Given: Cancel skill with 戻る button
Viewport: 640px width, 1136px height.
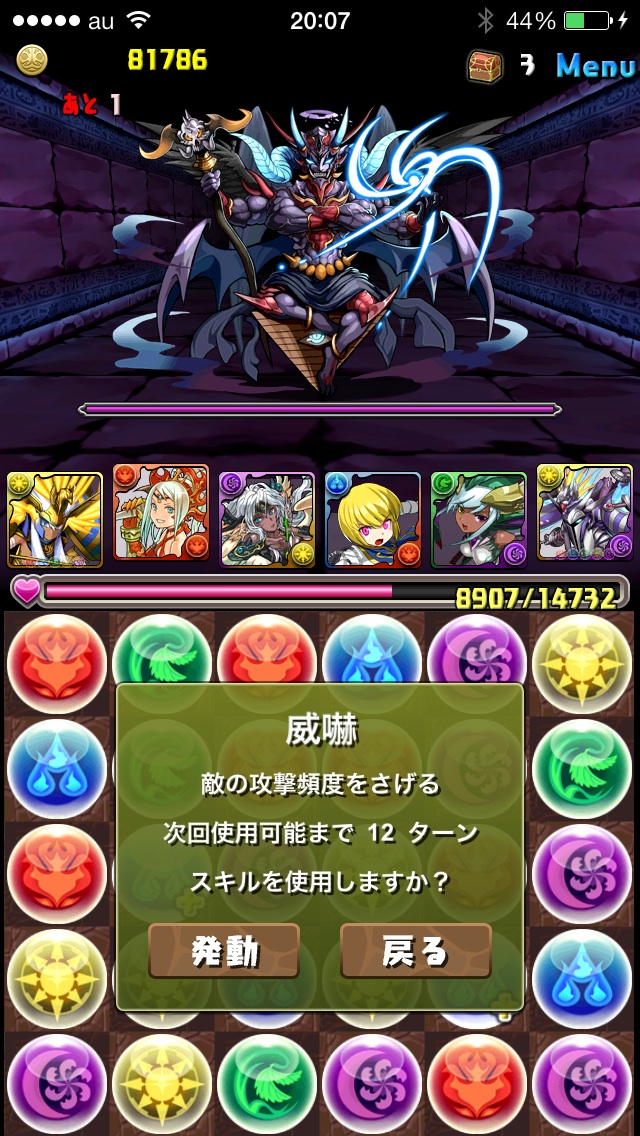Looking at the screenshot, I should 416,951.
